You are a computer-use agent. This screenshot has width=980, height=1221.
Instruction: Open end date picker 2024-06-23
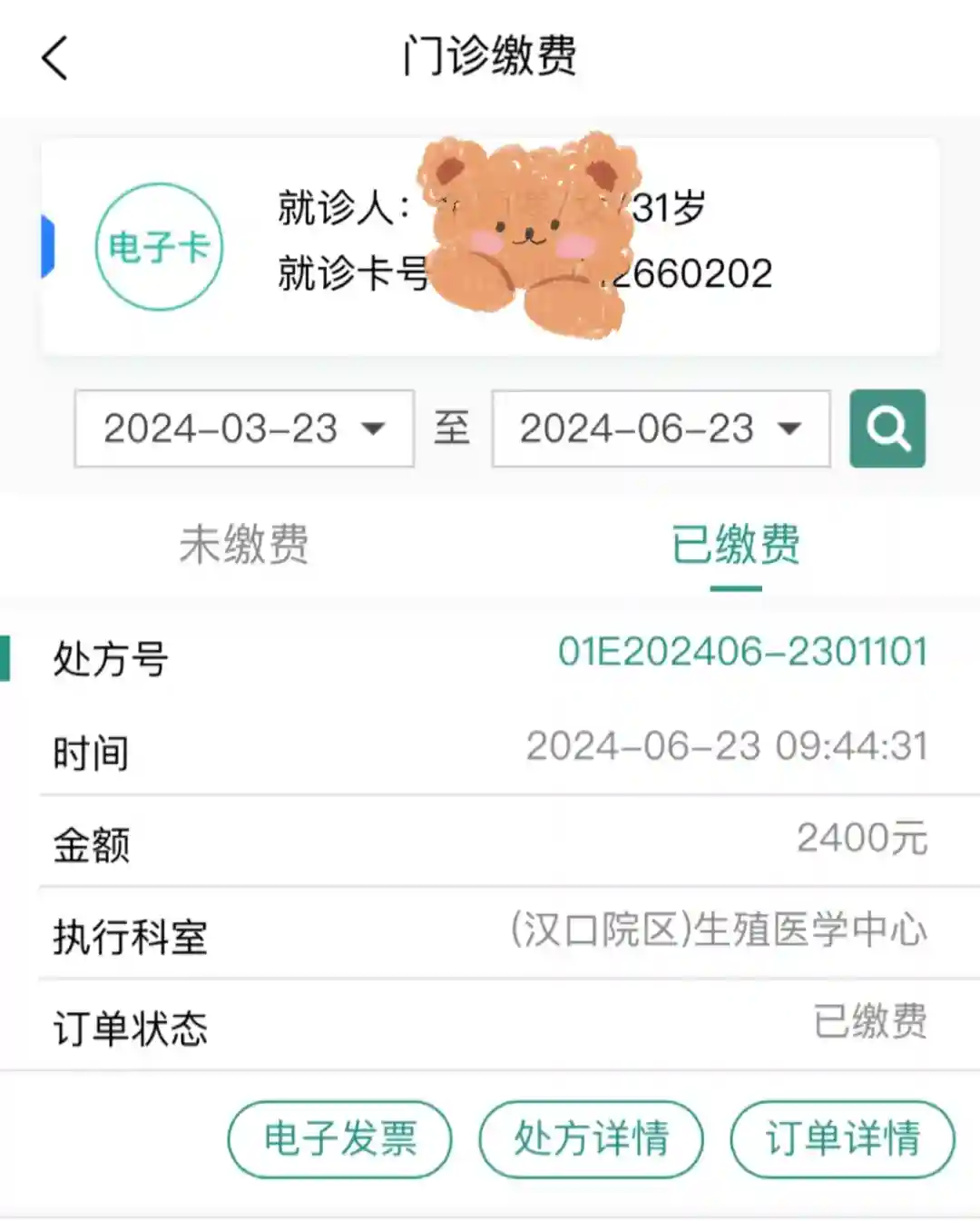[660, 428]
